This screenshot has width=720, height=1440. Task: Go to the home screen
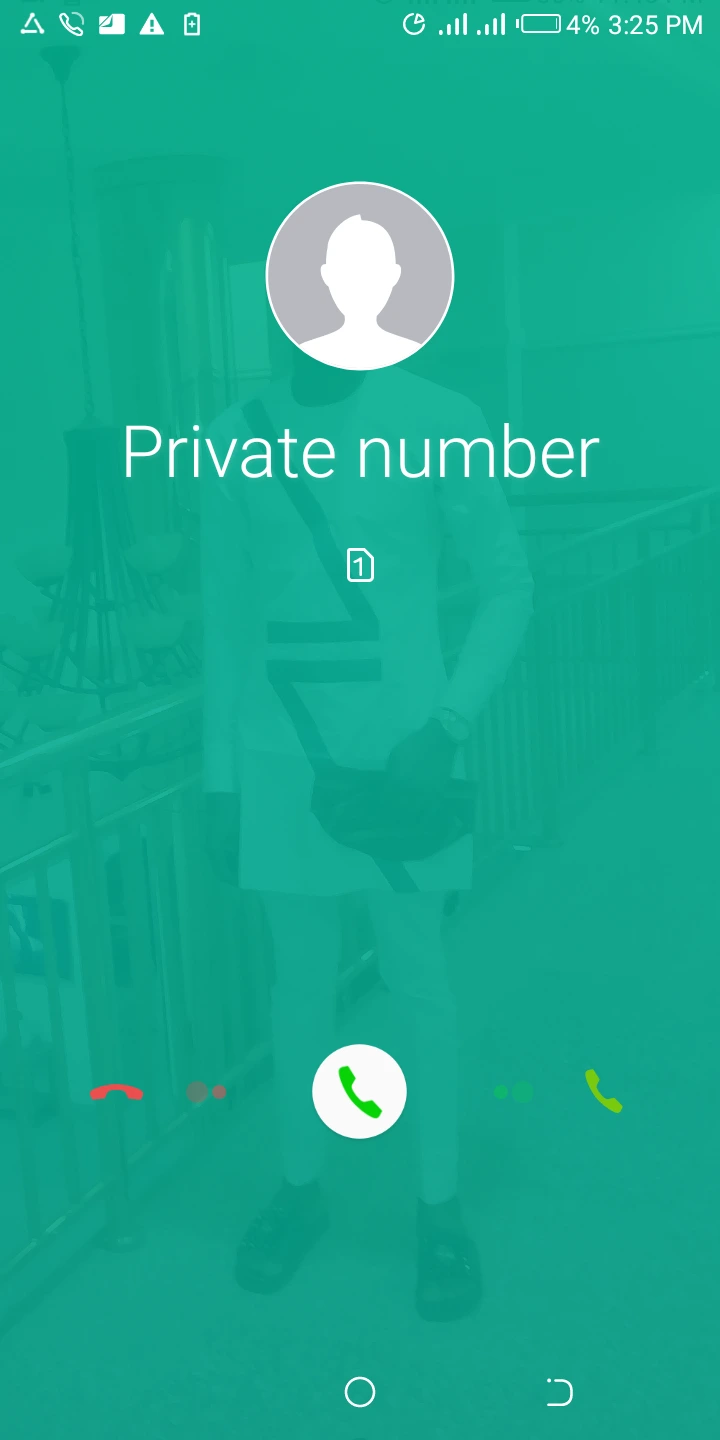(x=359, y=1392)
